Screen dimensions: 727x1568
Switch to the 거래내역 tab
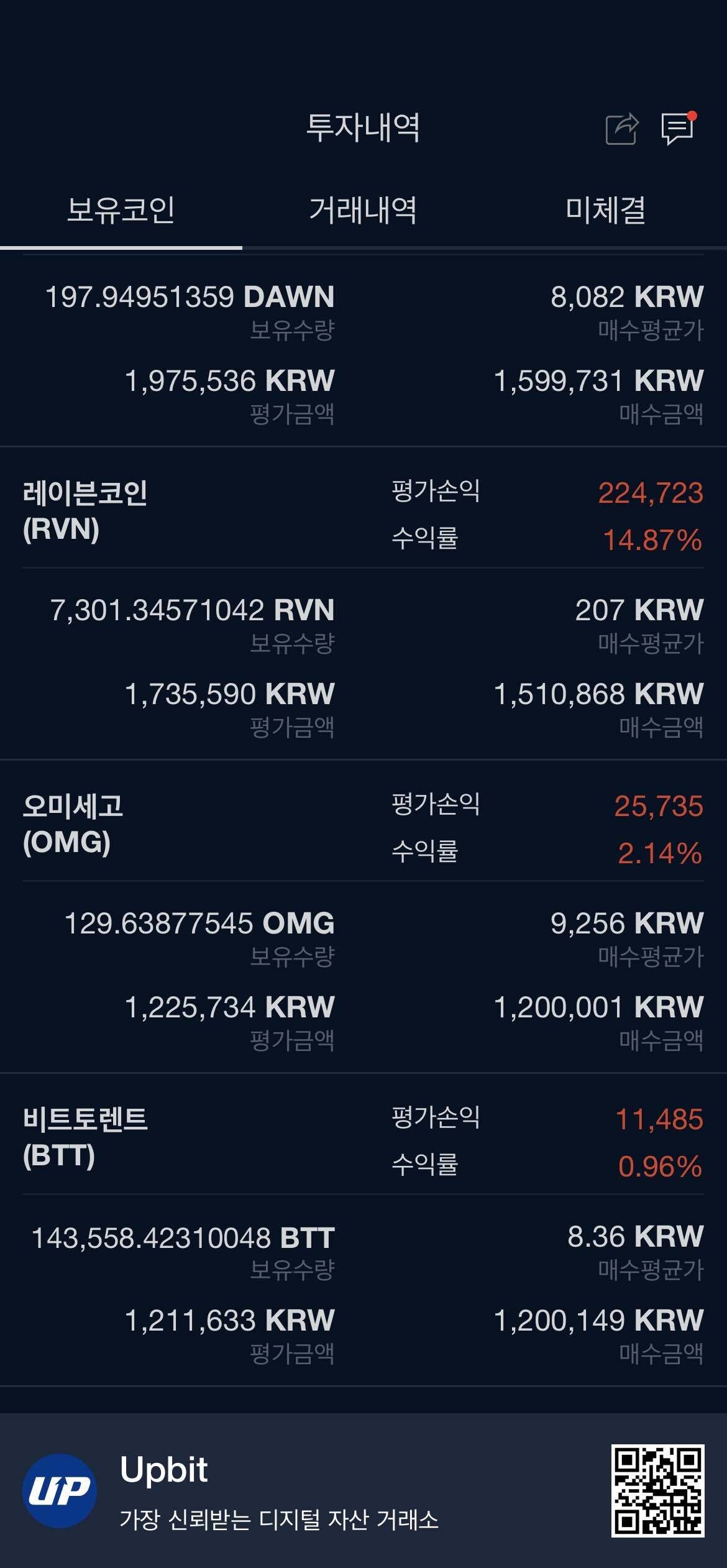[363, 211]
